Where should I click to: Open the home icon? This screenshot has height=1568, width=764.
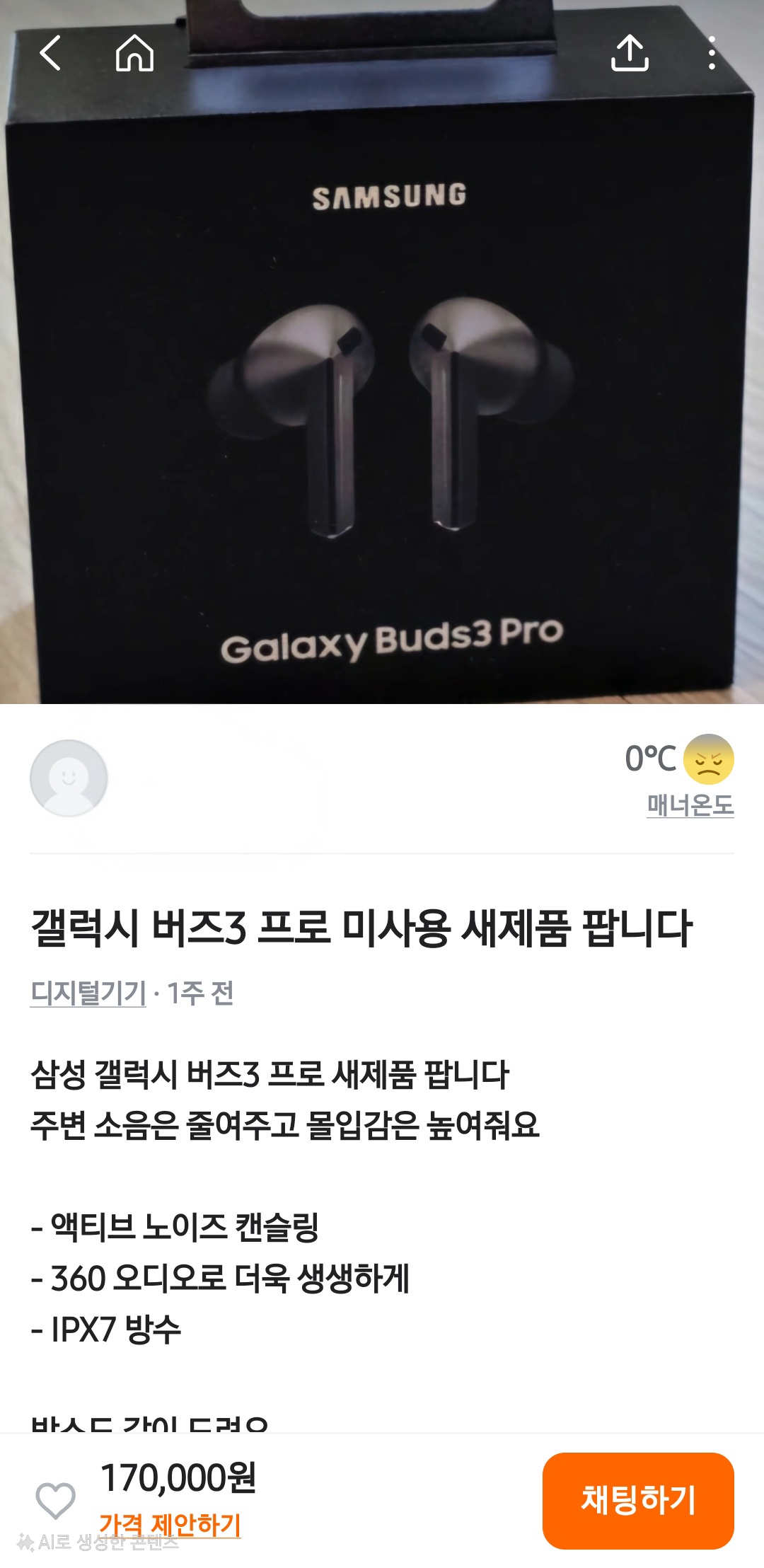pyautogui.click(x=134, y=53)
